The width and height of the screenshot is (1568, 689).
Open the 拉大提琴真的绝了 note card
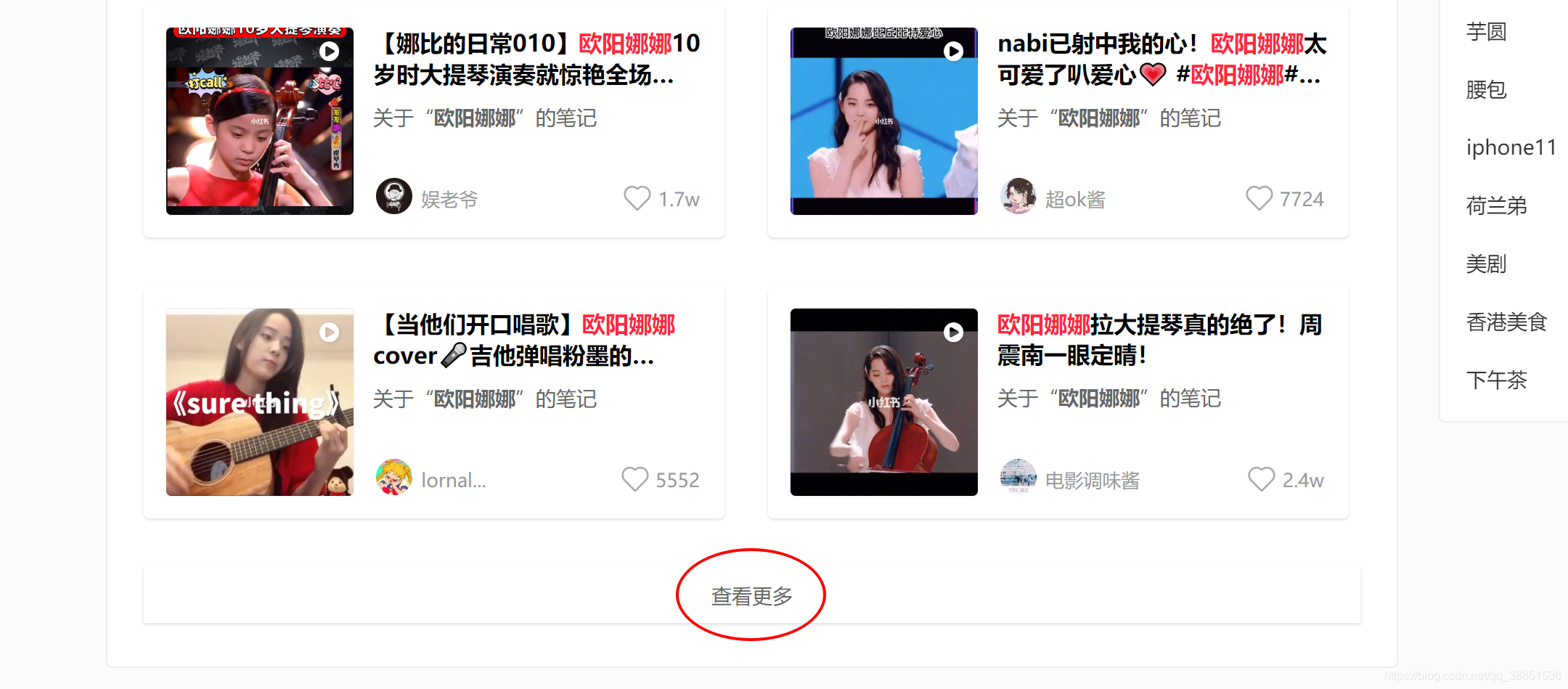pos(1159,340)
